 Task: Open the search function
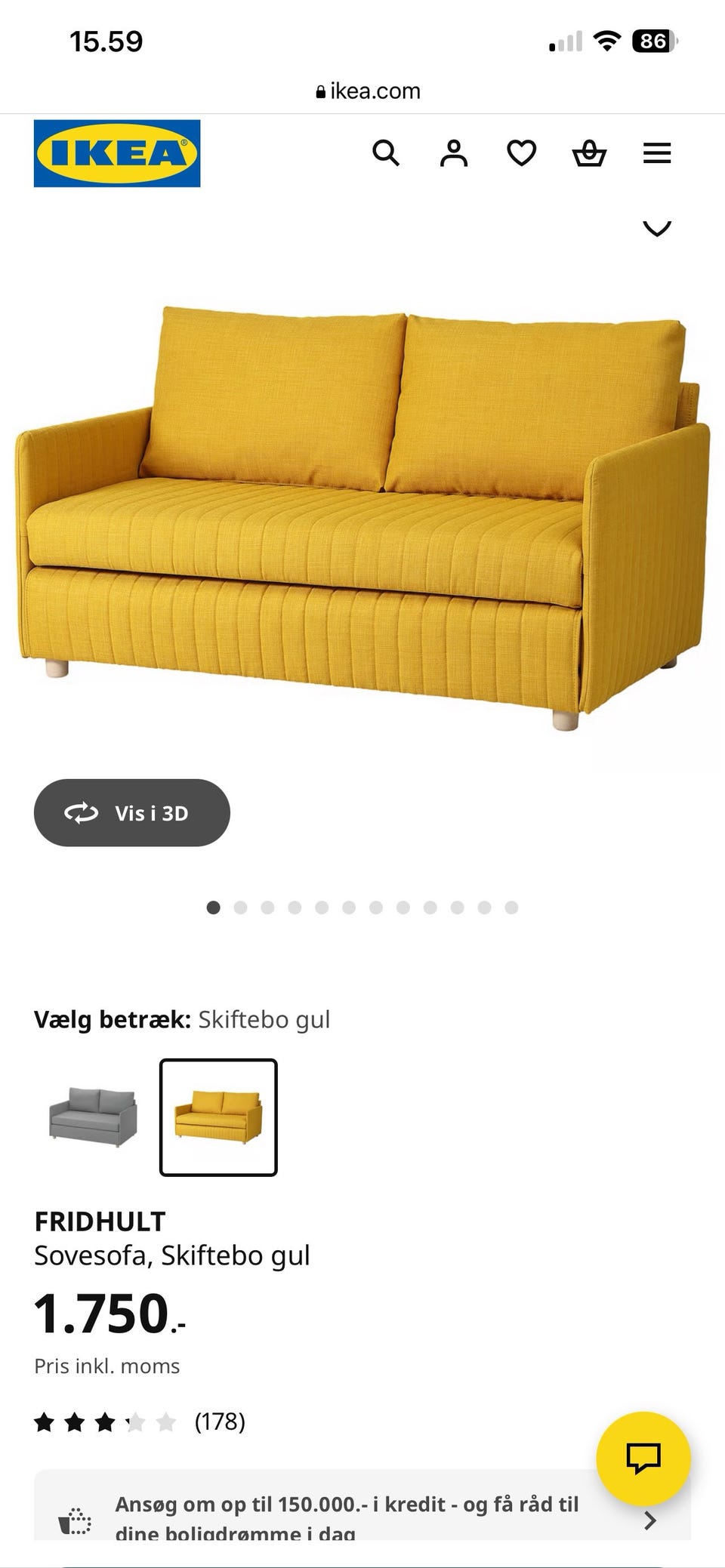387,153
